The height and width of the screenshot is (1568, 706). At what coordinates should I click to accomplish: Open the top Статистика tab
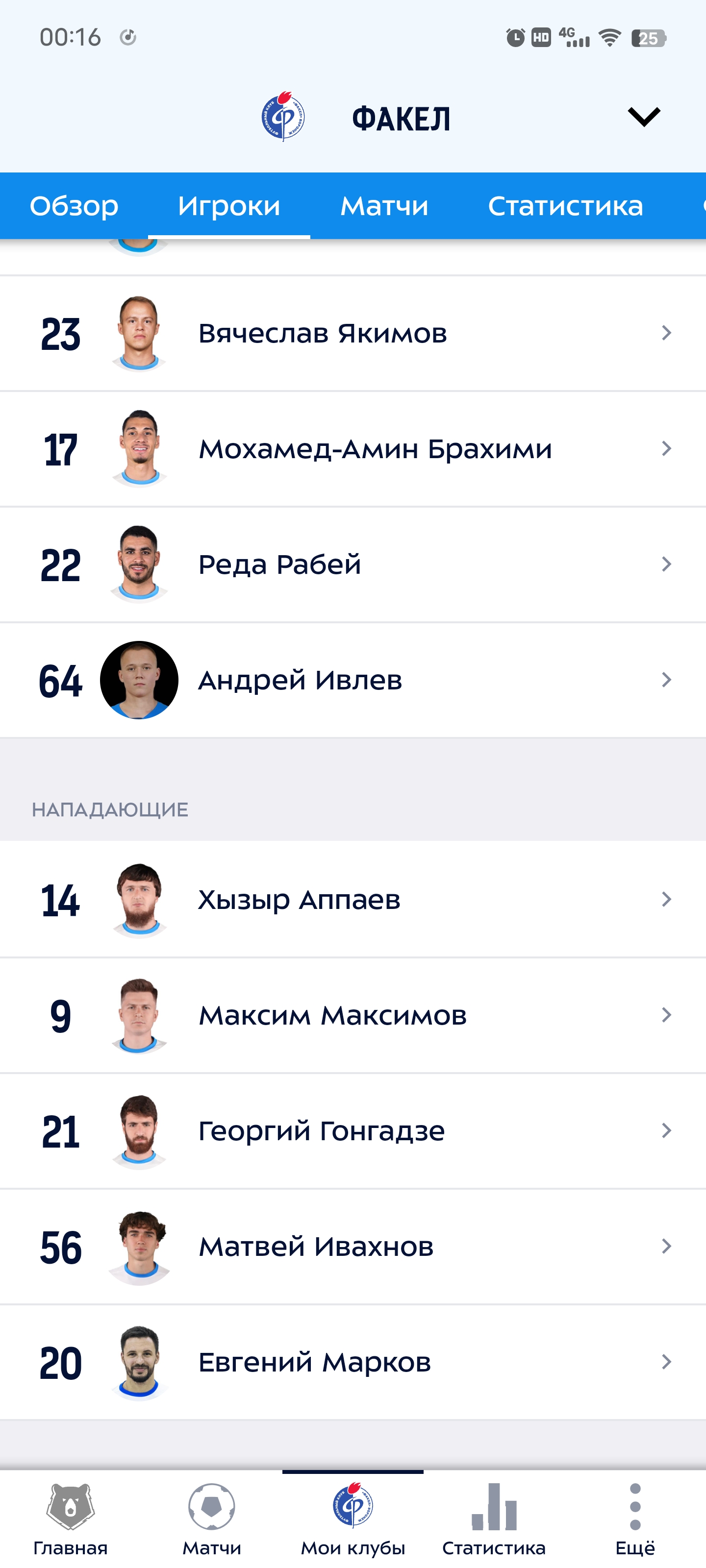(x=565, y=206)
